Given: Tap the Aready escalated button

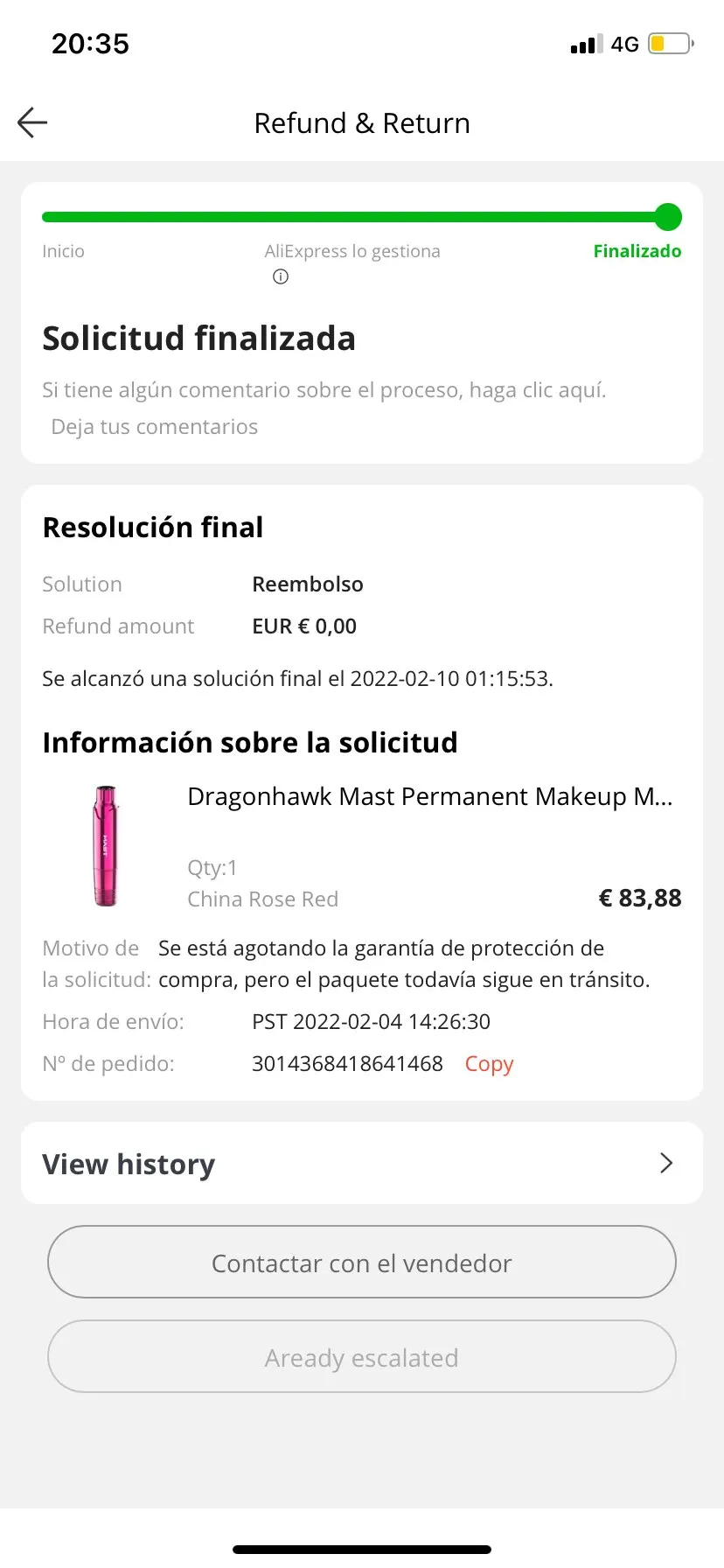Looking at the screenshot, I should click(362, 1357).
